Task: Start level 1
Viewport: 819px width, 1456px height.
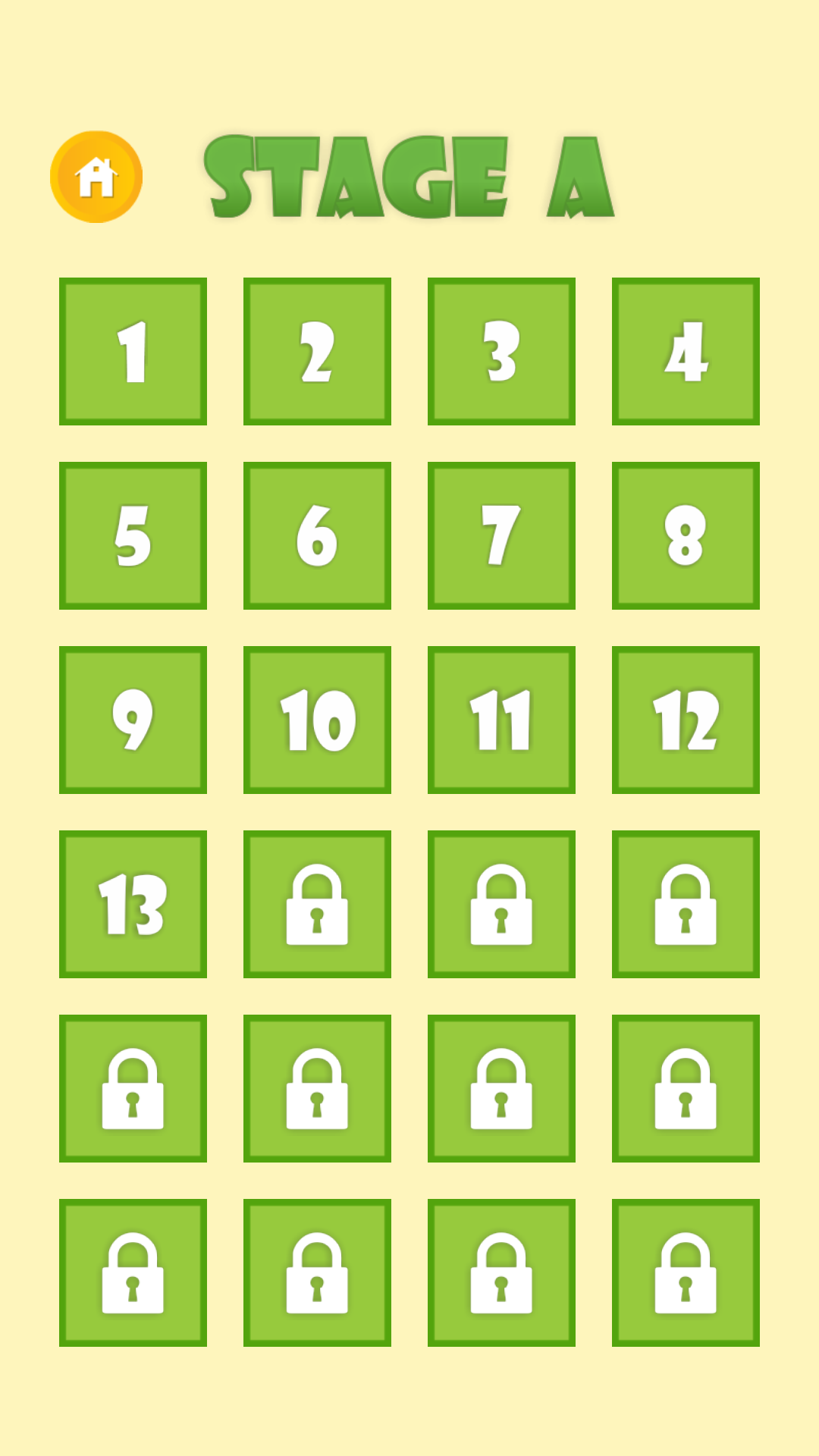Action: [133, 351]
